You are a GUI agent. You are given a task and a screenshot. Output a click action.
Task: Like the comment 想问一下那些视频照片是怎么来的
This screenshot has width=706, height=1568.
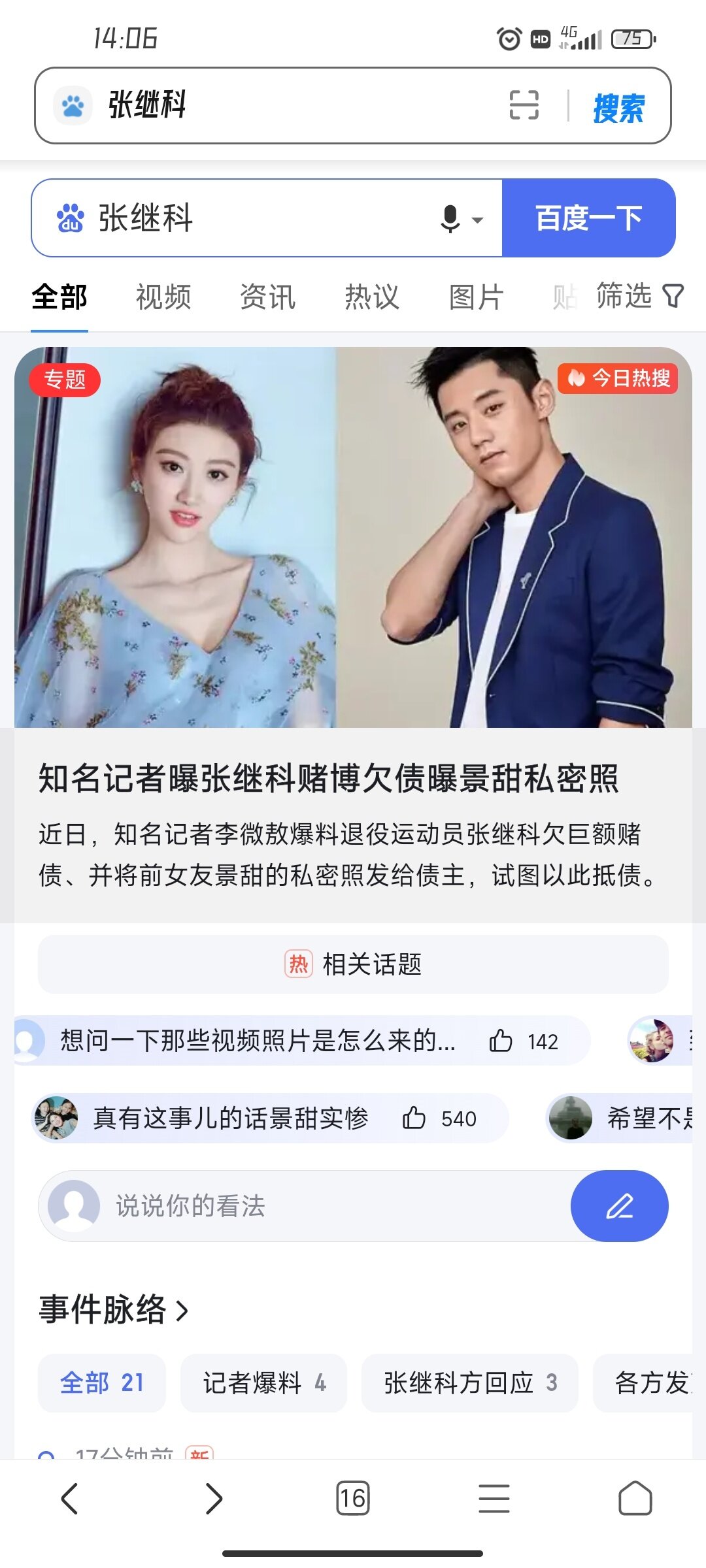click(x=501, y=1040)
